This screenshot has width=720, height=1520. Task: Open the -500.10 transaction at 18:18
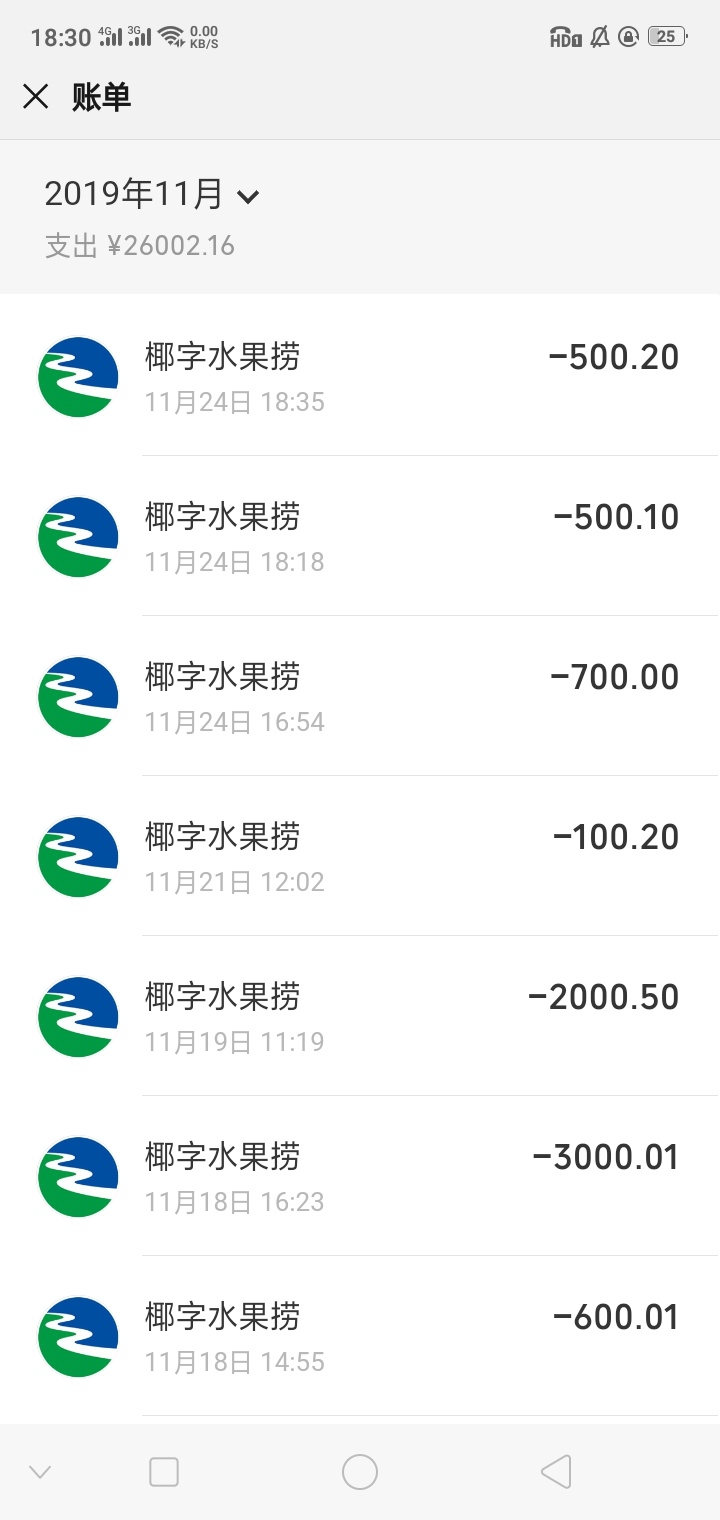[360, 536]
